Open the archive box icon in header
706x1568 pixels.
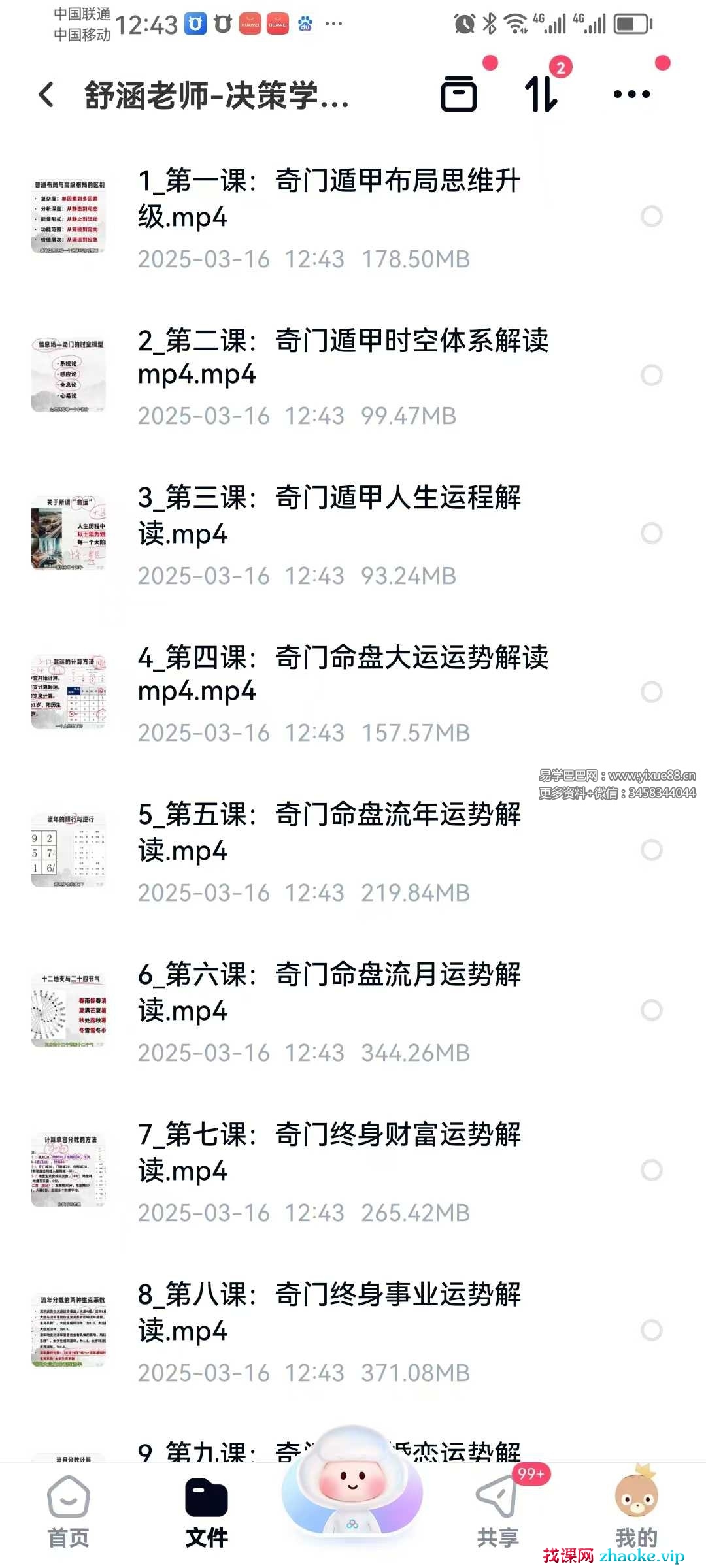[459, 94]
